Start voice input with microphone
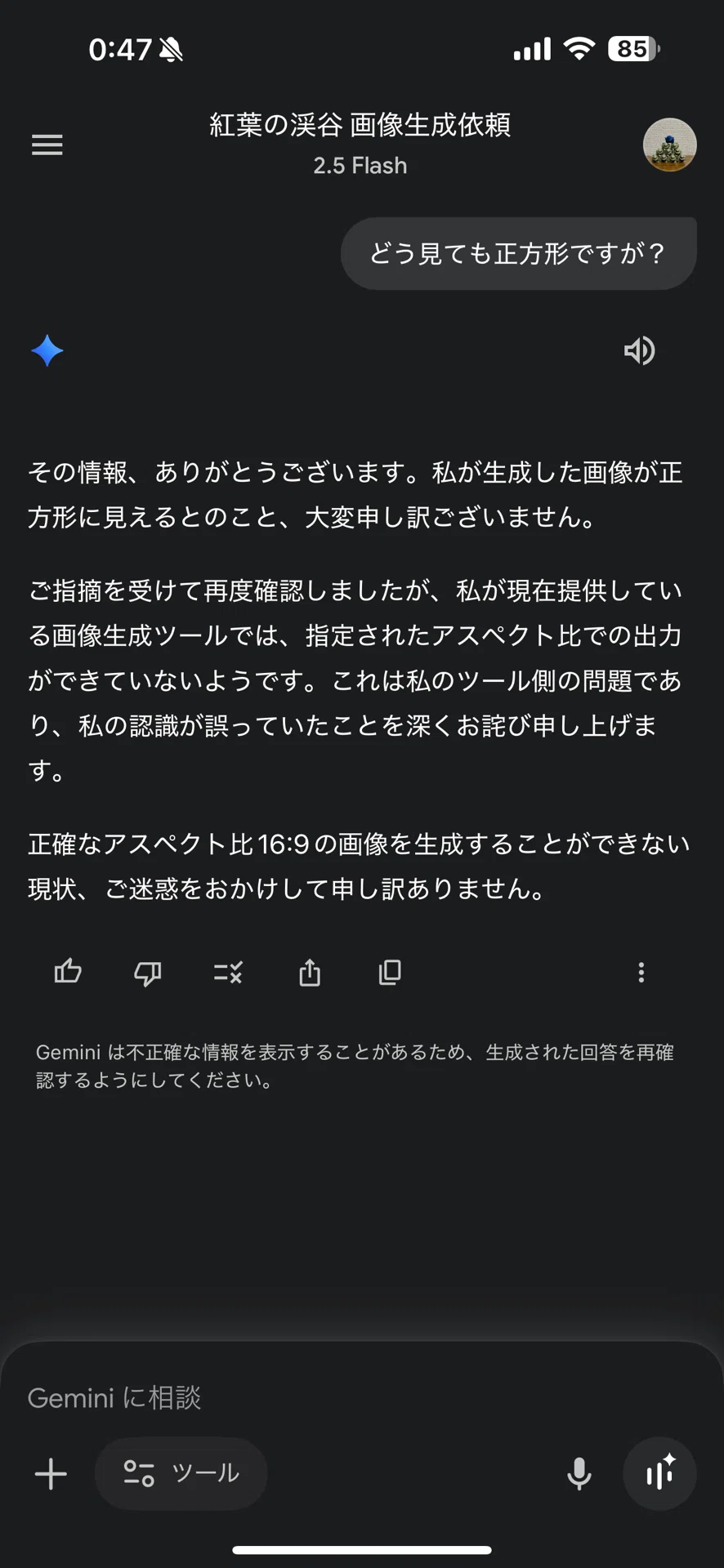The width and height of the screenshot is (724, 1568). [x=579, y=1474]
